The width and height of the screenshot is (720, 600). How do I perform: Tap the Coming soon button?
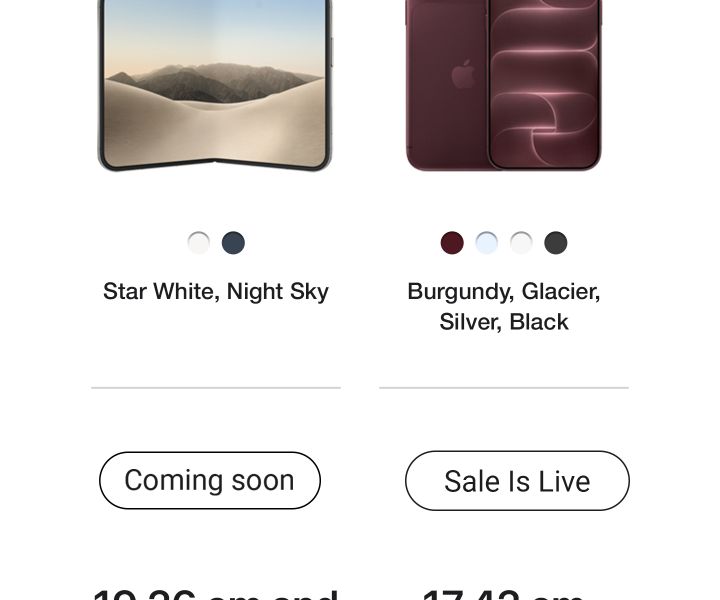tap(210, 480)
